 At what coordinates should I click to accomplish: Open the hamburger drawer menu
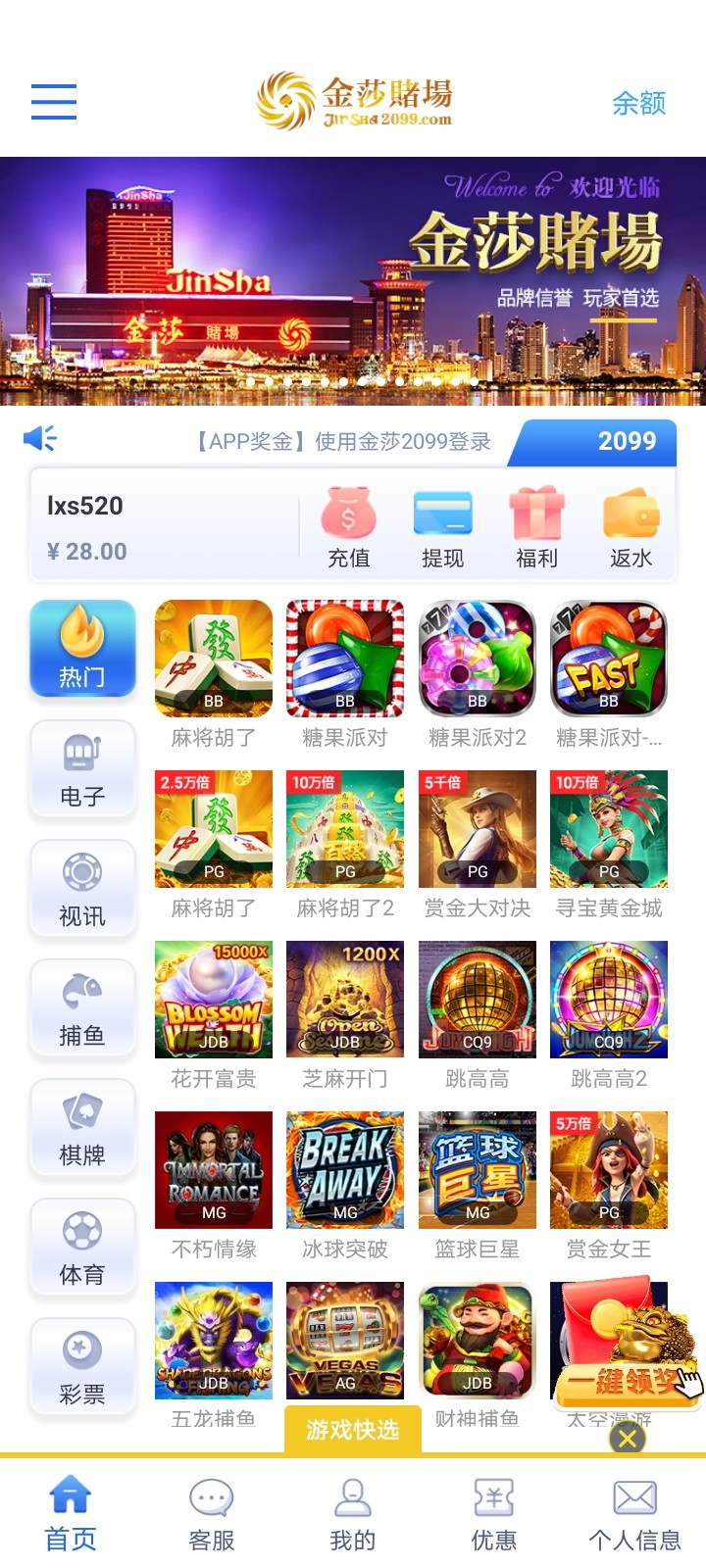54,102
